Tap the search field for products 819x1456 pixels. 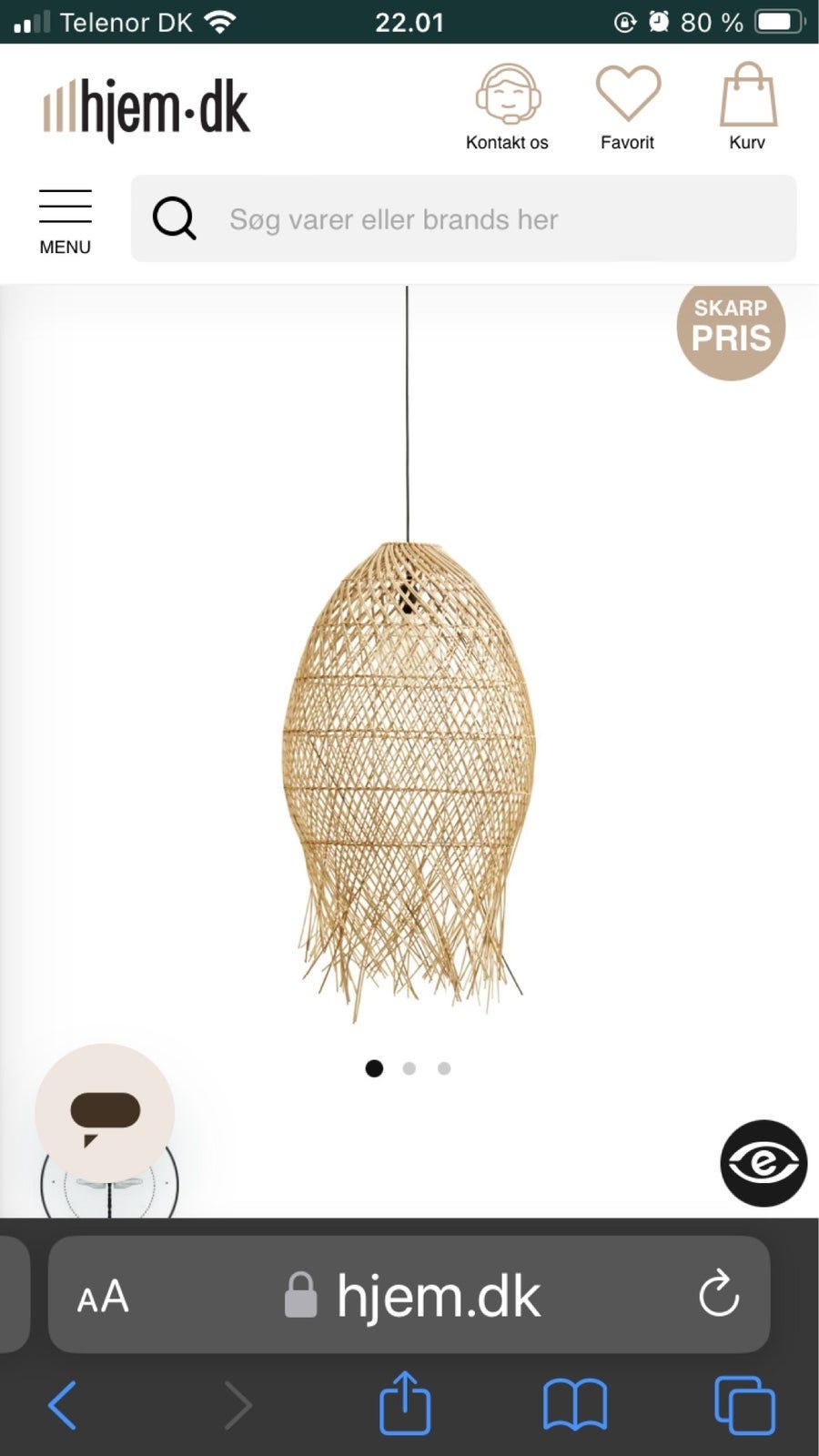click(491, 219)
